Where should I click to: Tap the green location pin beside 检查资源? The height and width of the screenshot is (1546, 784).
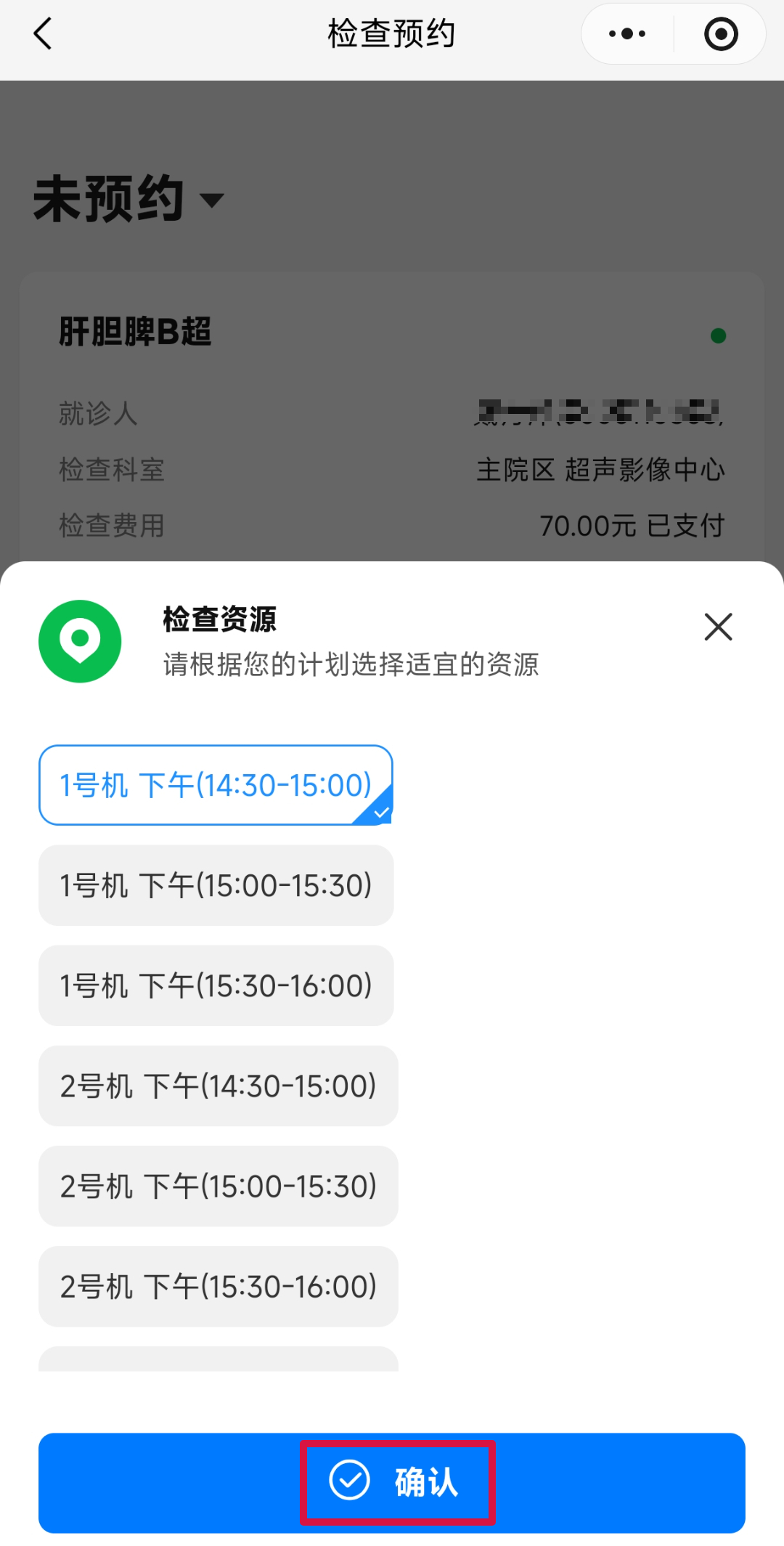pos(81,640)
